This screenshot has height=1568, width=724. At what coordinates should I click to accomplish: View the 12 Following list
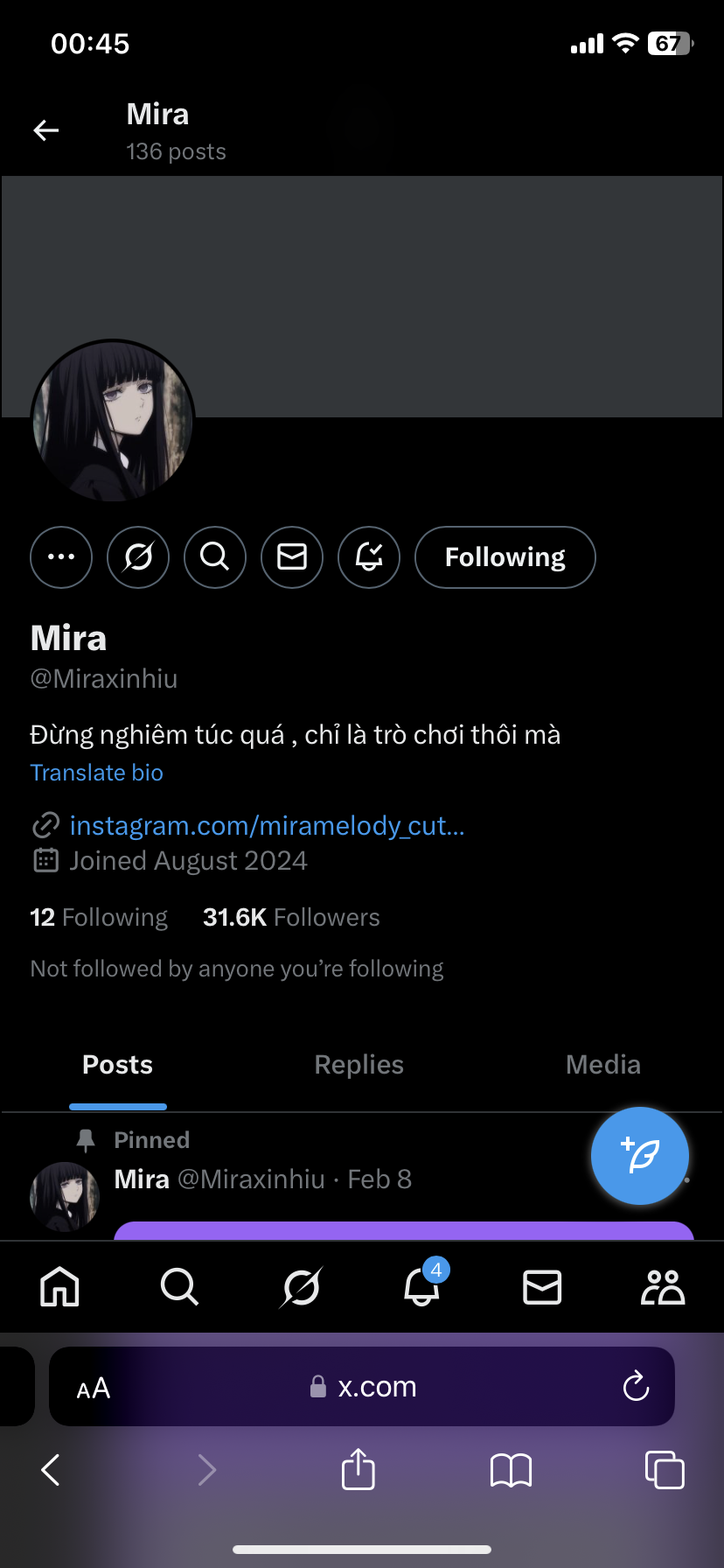[99, 917]
